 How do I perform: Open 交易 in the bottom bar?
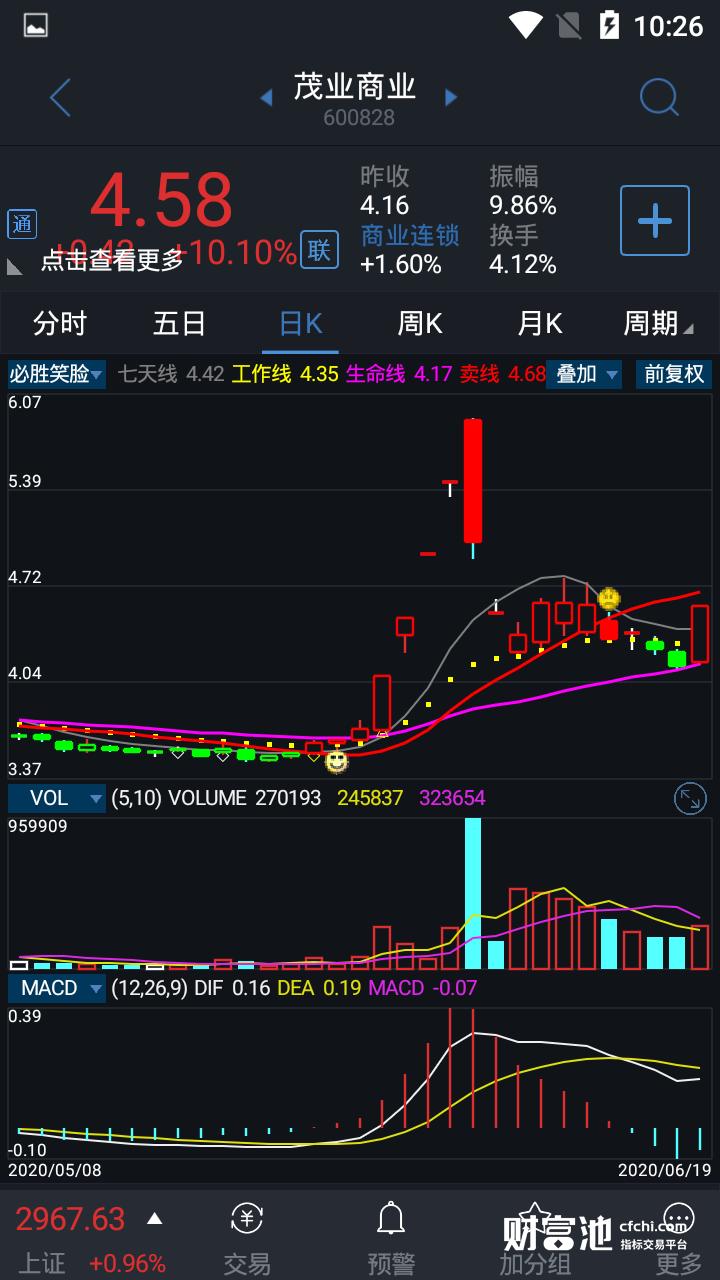247,1238
